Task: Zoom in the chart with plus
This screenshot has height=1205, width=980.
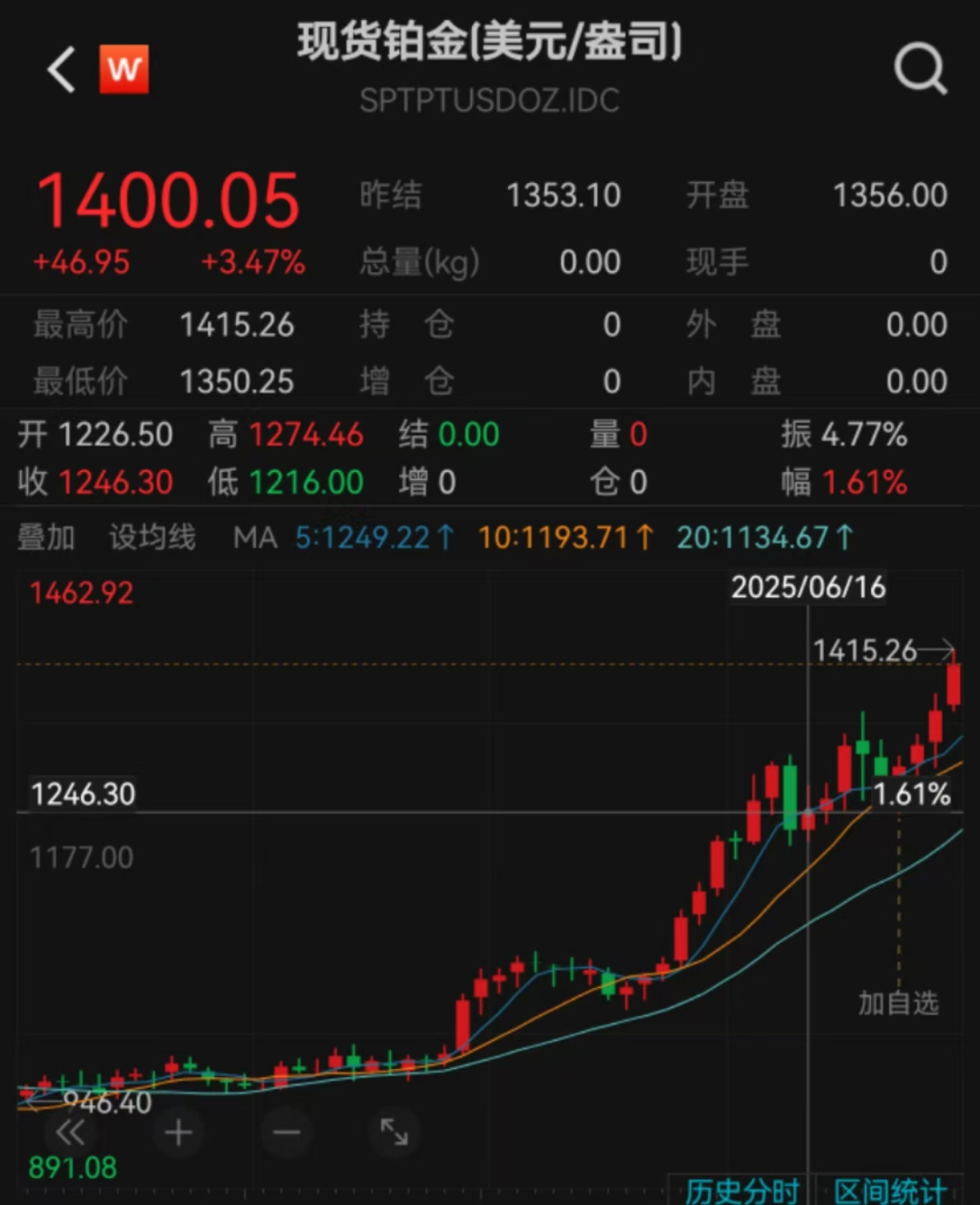Action: [x=178, y=1132]
